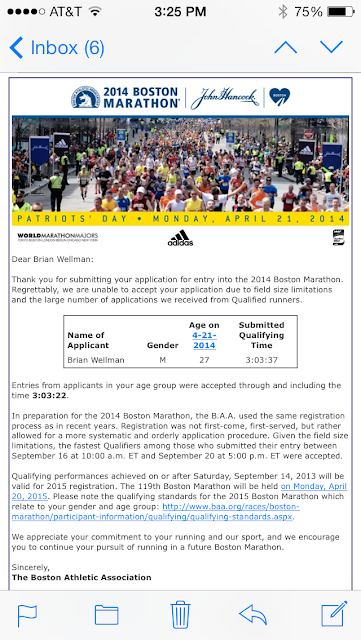Image resolution: width=361 pixels, height=640 pixels.
Task: Open the baa.org qualifying standards link
Action: coord(155,511)
